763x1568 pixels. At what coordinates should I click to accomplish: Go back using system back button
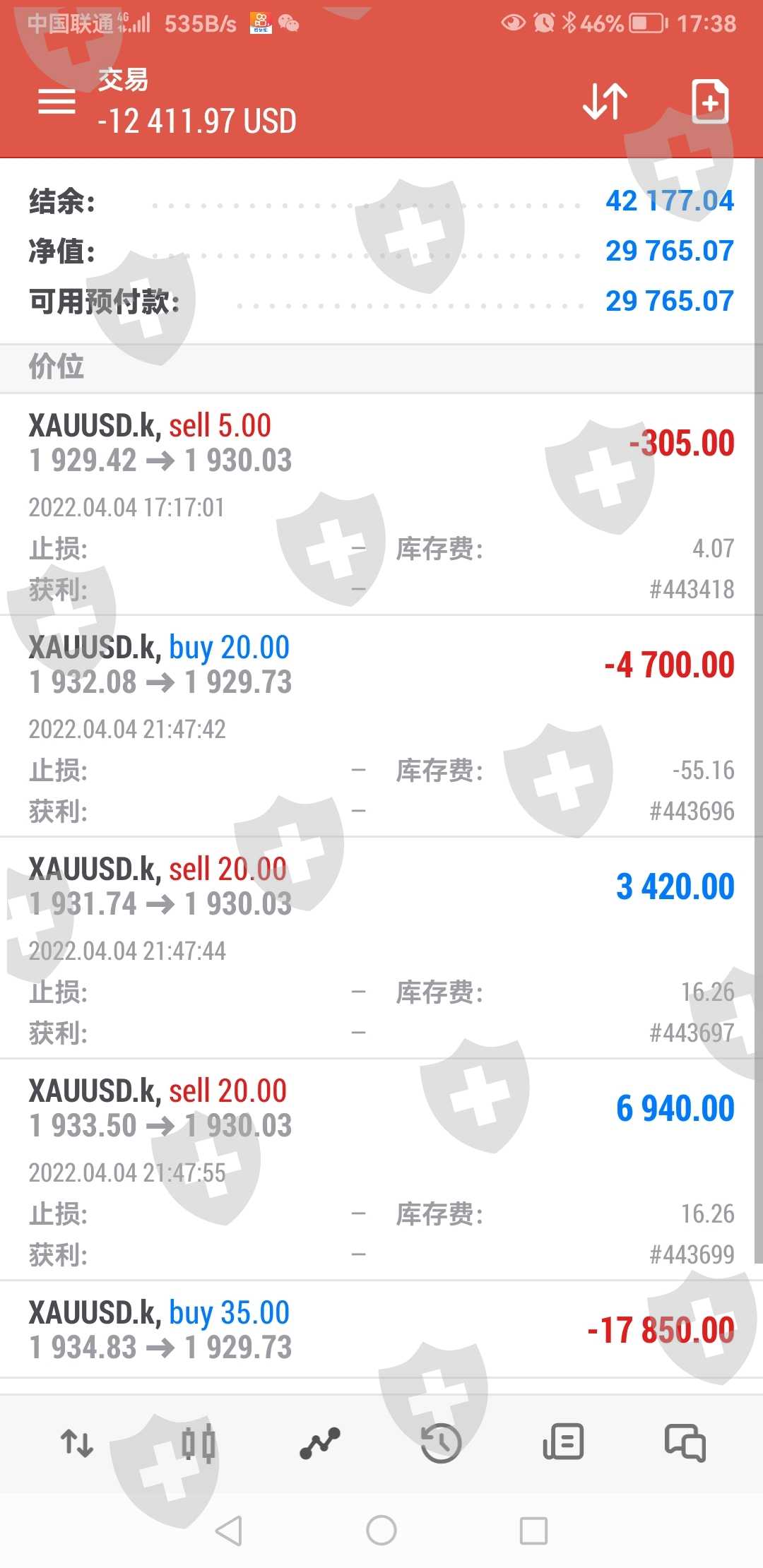pos(229,1531)
